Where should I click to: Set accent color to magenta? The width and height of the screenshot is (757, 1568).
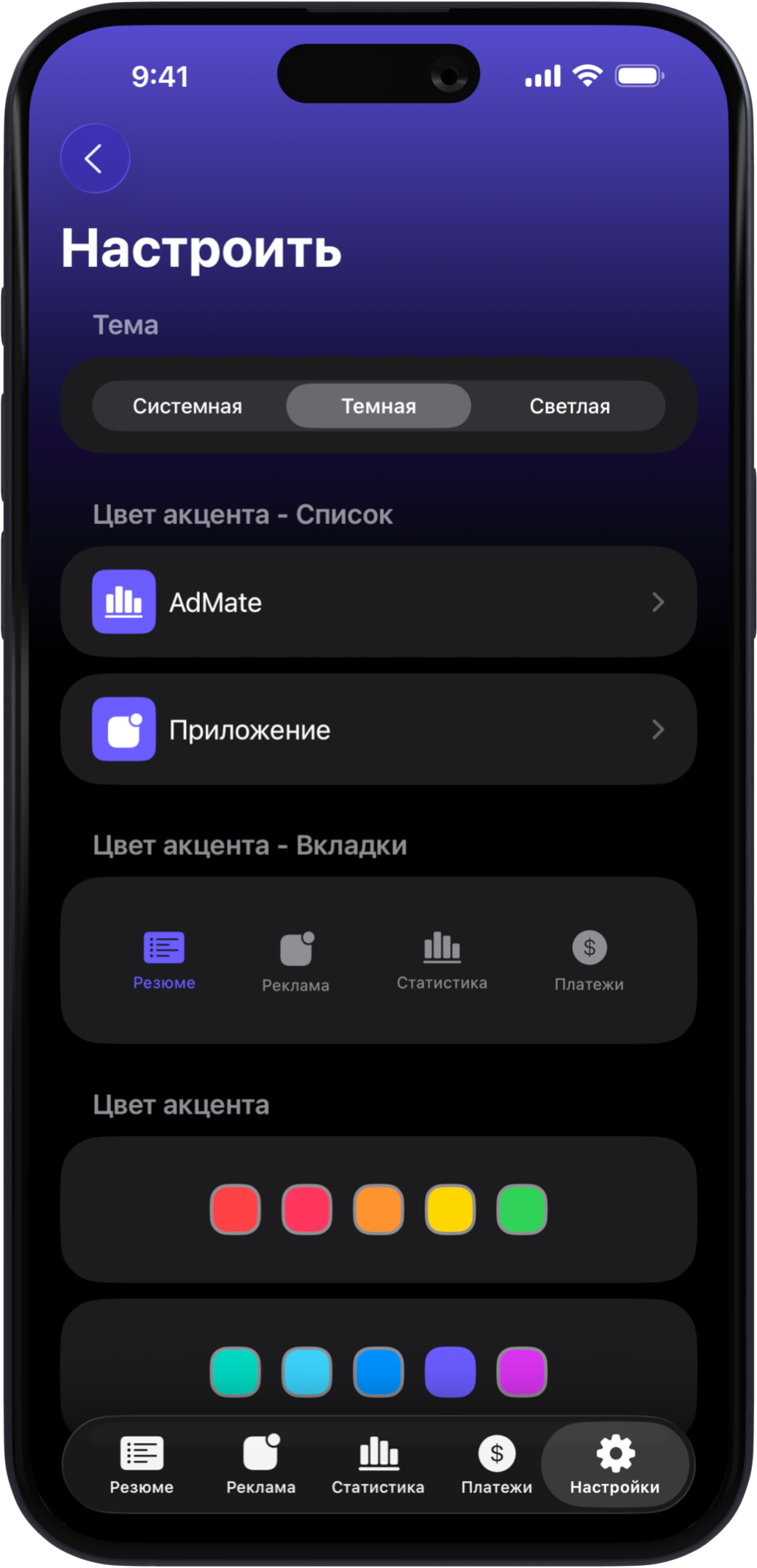coord(522,1372)
